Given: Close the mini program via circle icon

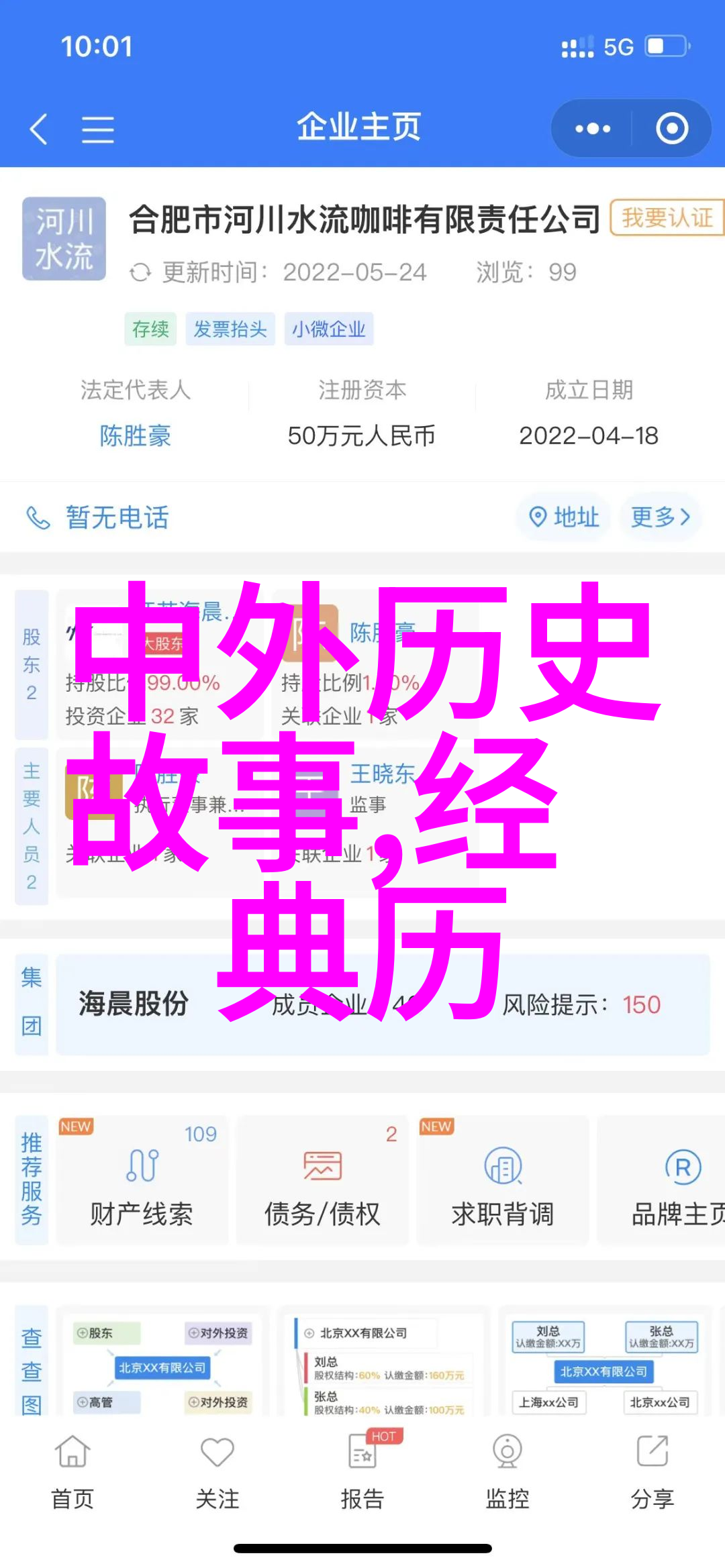Looking at the screenshot, I should [671, 128].
